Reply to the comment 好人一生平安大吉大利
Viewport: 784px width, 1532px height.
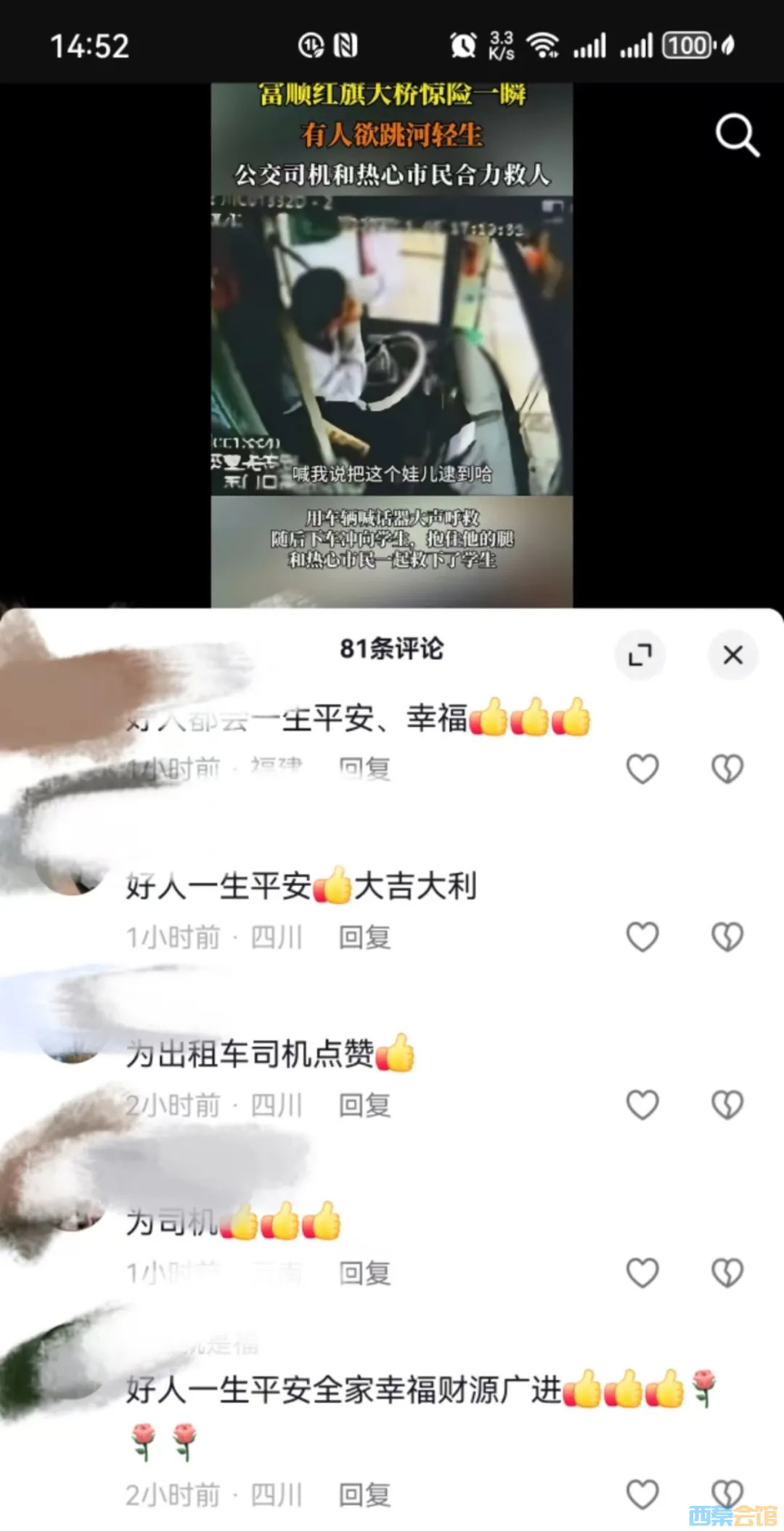pyautogui.click(x=364, y=937)
